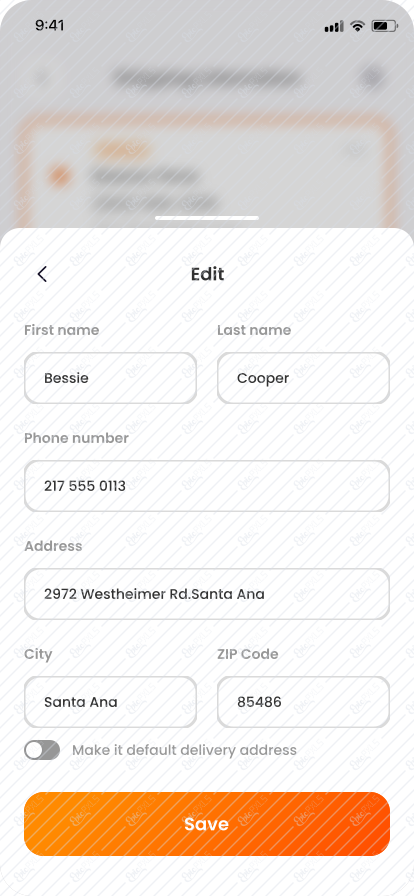This screenshot has height=896, width=414.
Task: Enable the default delivery address switch
Action: pos(42,750)
